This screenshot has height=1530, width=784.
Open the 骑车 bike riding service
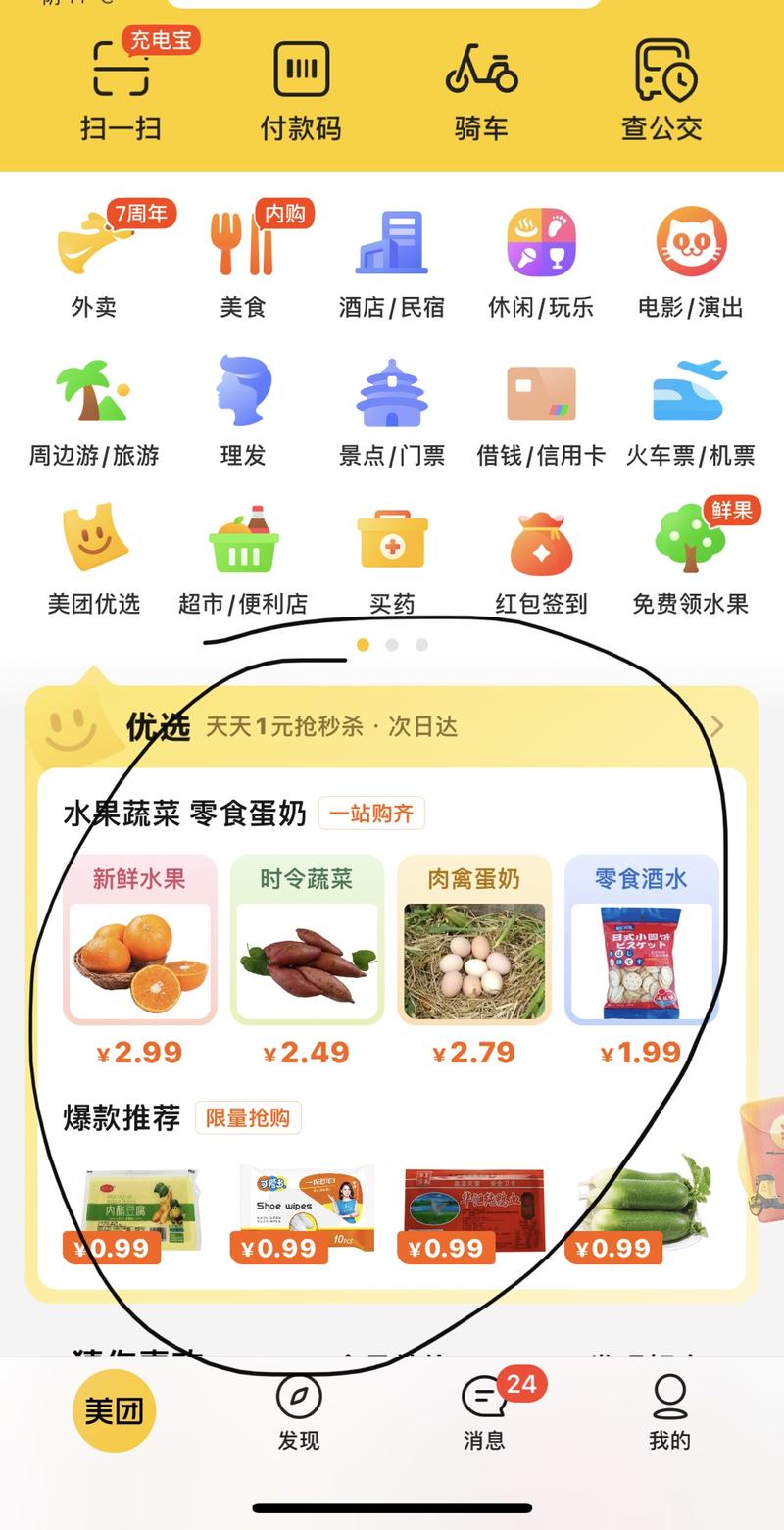coord(481,88)
